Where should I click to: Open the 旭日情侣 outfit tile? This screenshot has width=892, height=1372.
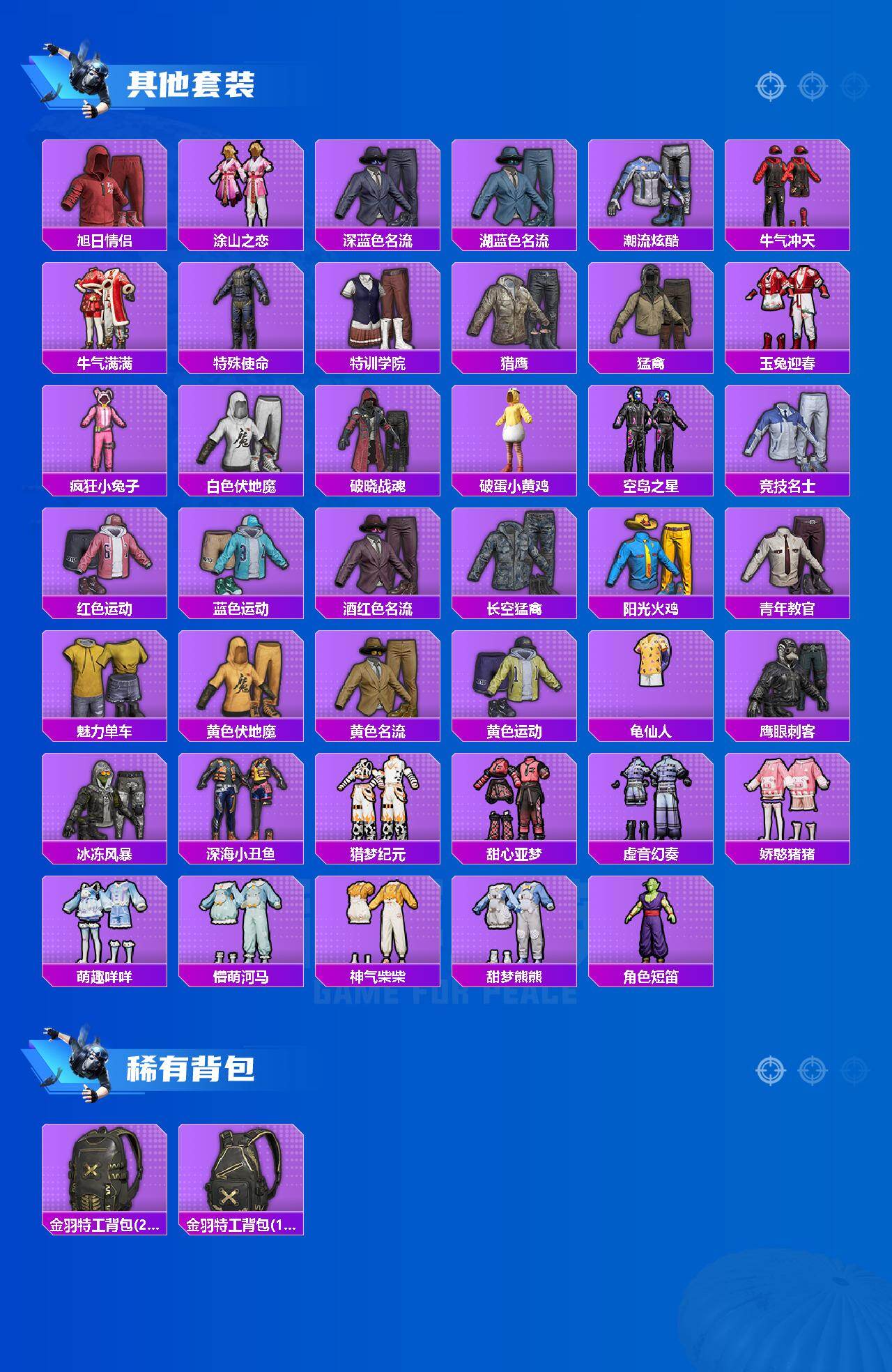(102, 185)
